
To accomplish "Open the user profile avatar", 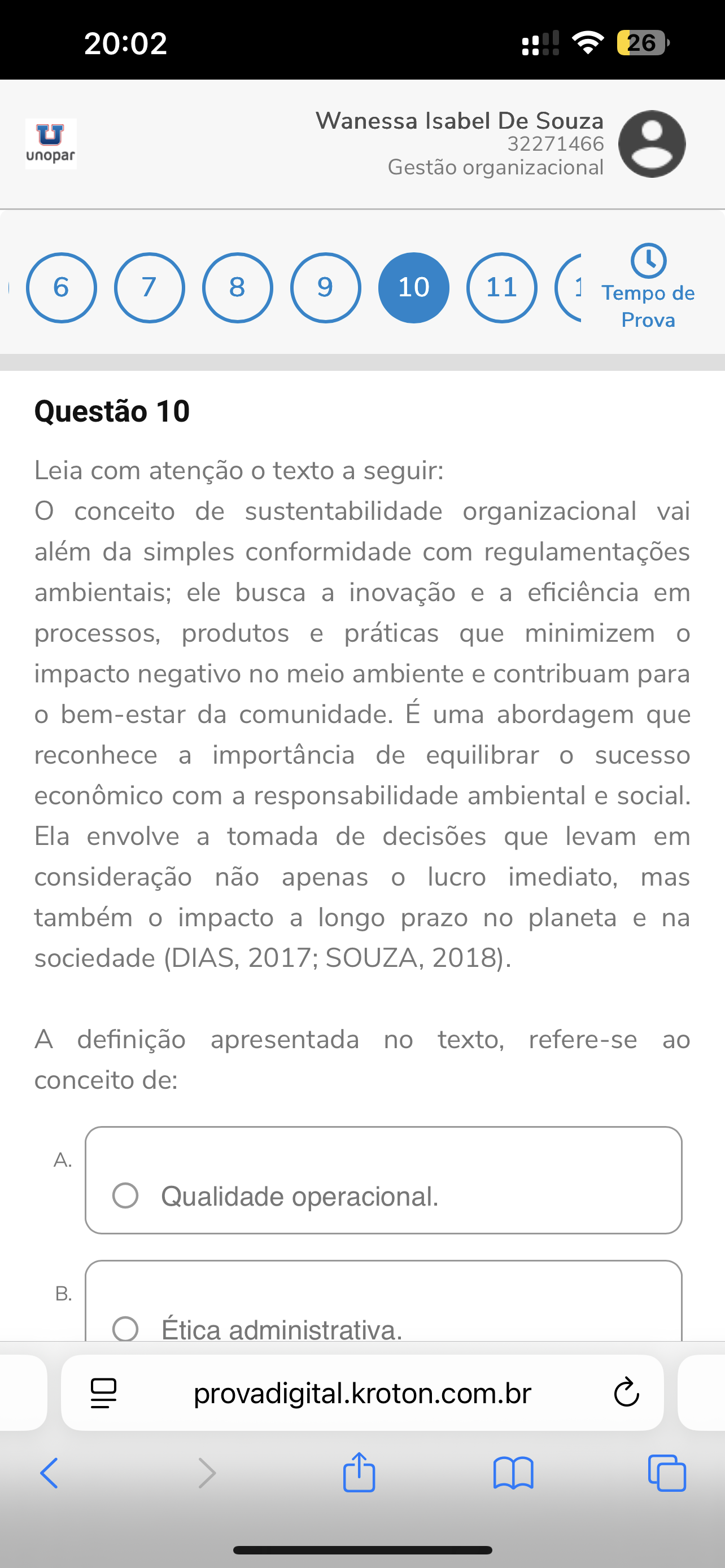I will point(652,144).
